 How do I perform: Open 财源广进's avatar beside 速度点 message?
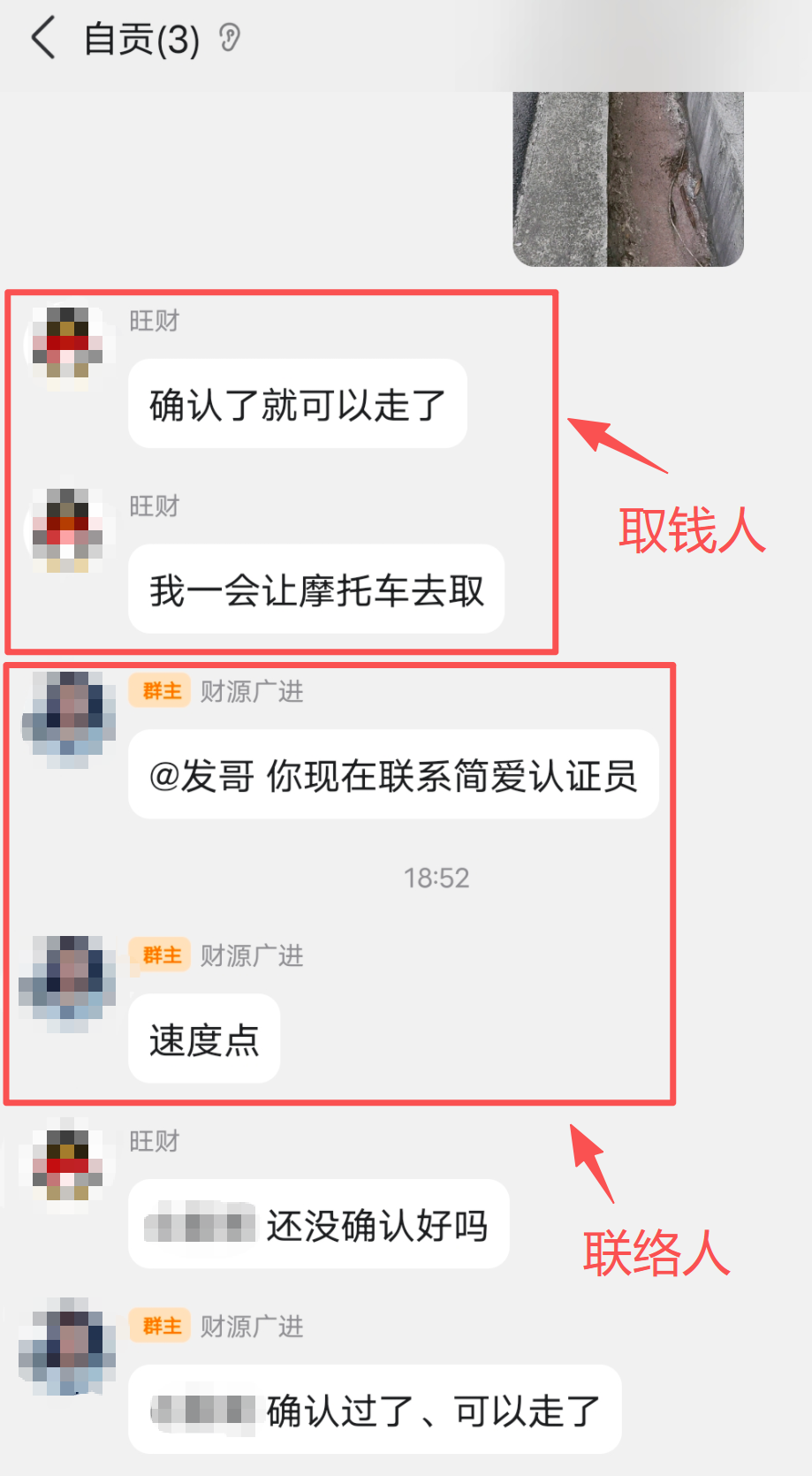[x=68, y=984]
